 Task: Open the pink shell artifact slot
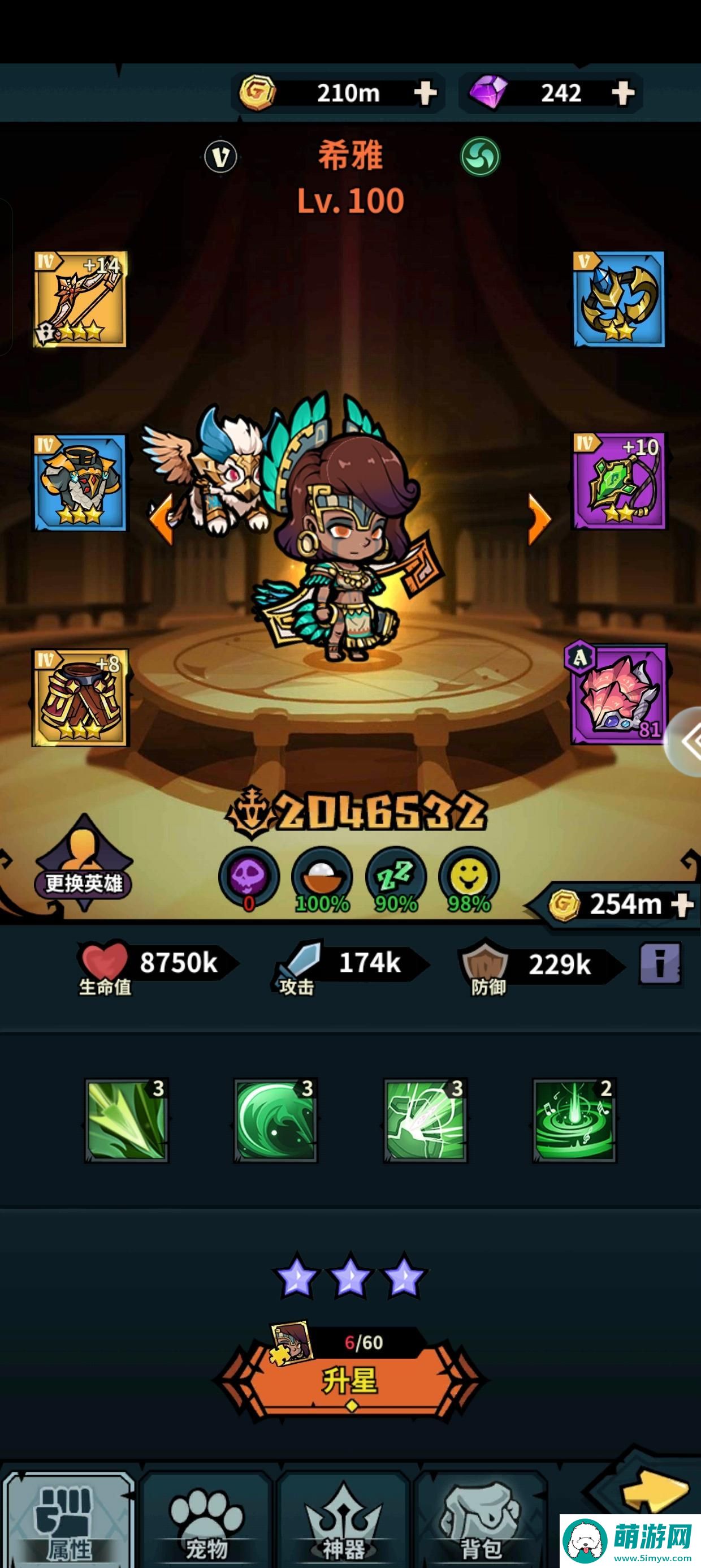tap(618, 695)
